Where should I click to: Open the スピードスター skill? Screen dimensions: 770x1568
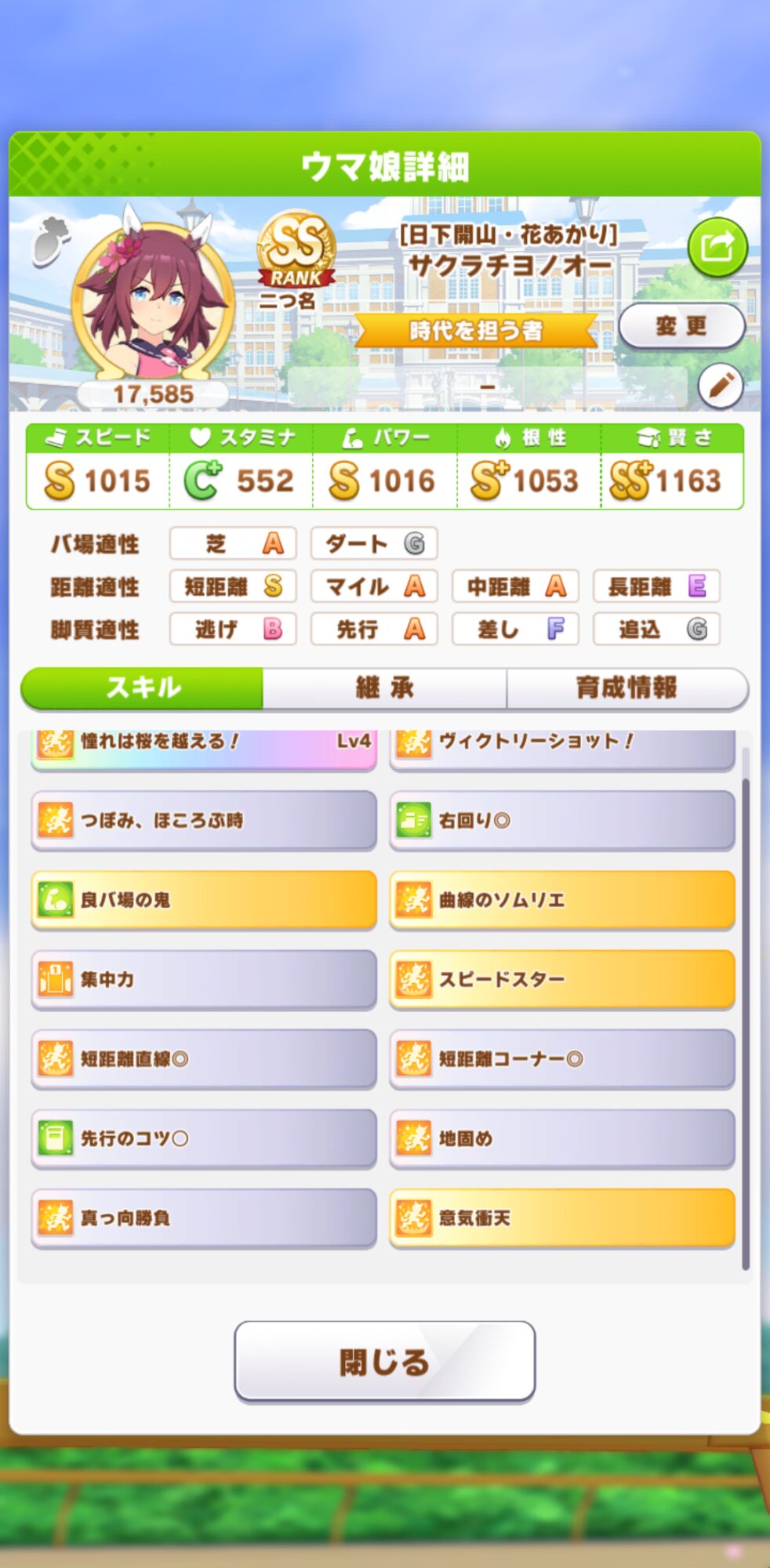click(x=562, y=979)
